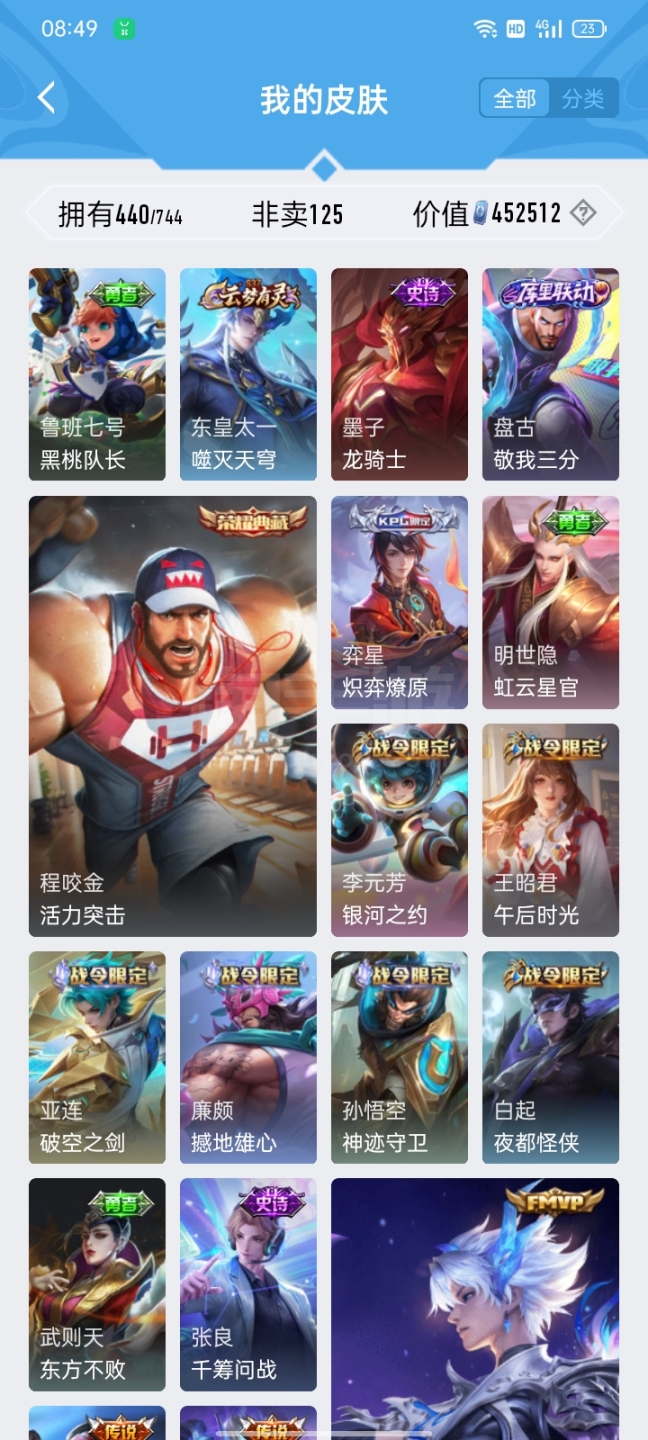Select 张良 千筹问战 skin
Image resolution: width=648 pixels, height=1440 pixels.
(248, 1284)
